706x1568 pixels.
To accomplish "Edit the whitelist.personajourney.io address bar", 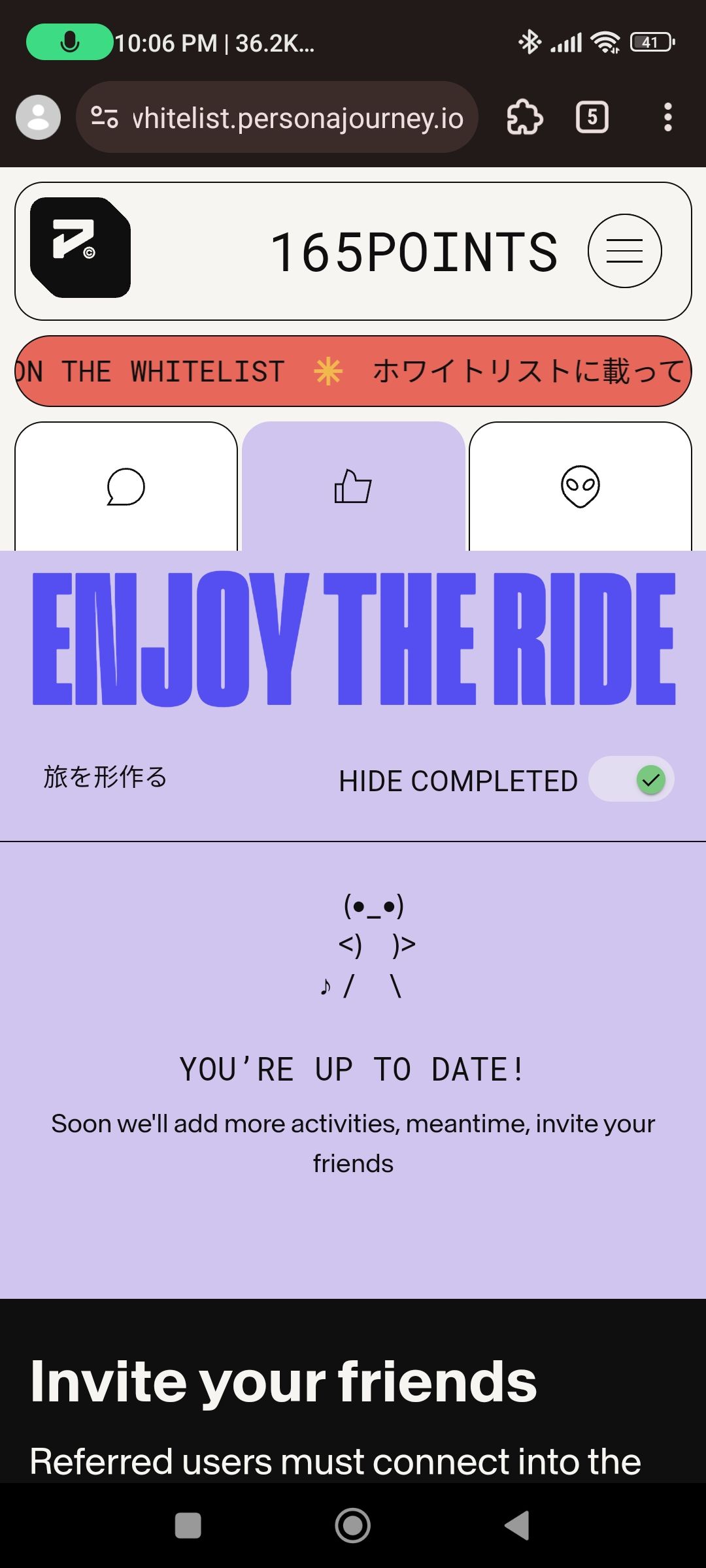I will pyautogui.click(x=297, y=118).
